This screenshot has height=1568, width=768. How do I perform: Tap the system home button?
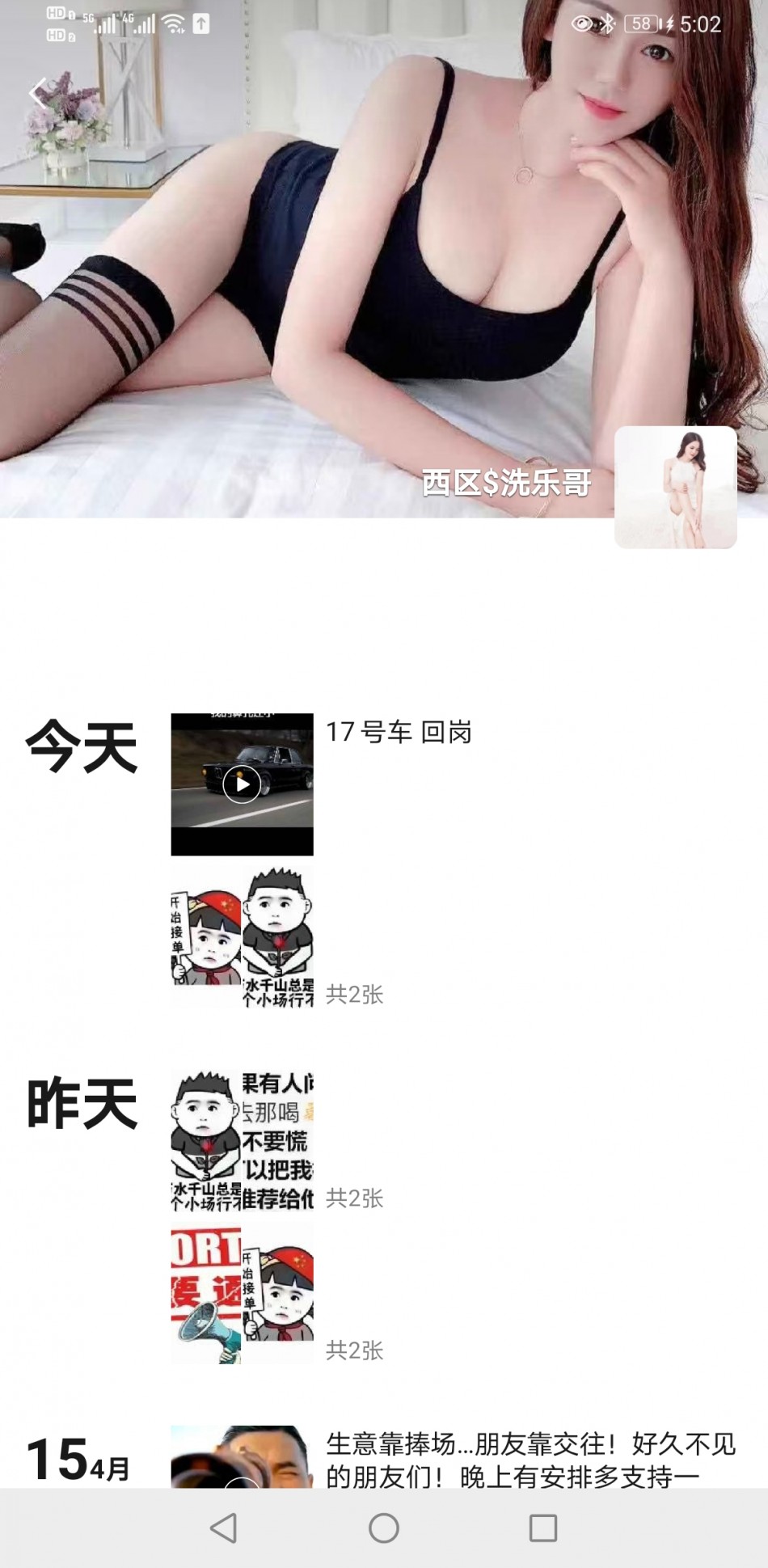coord(383,1528)
